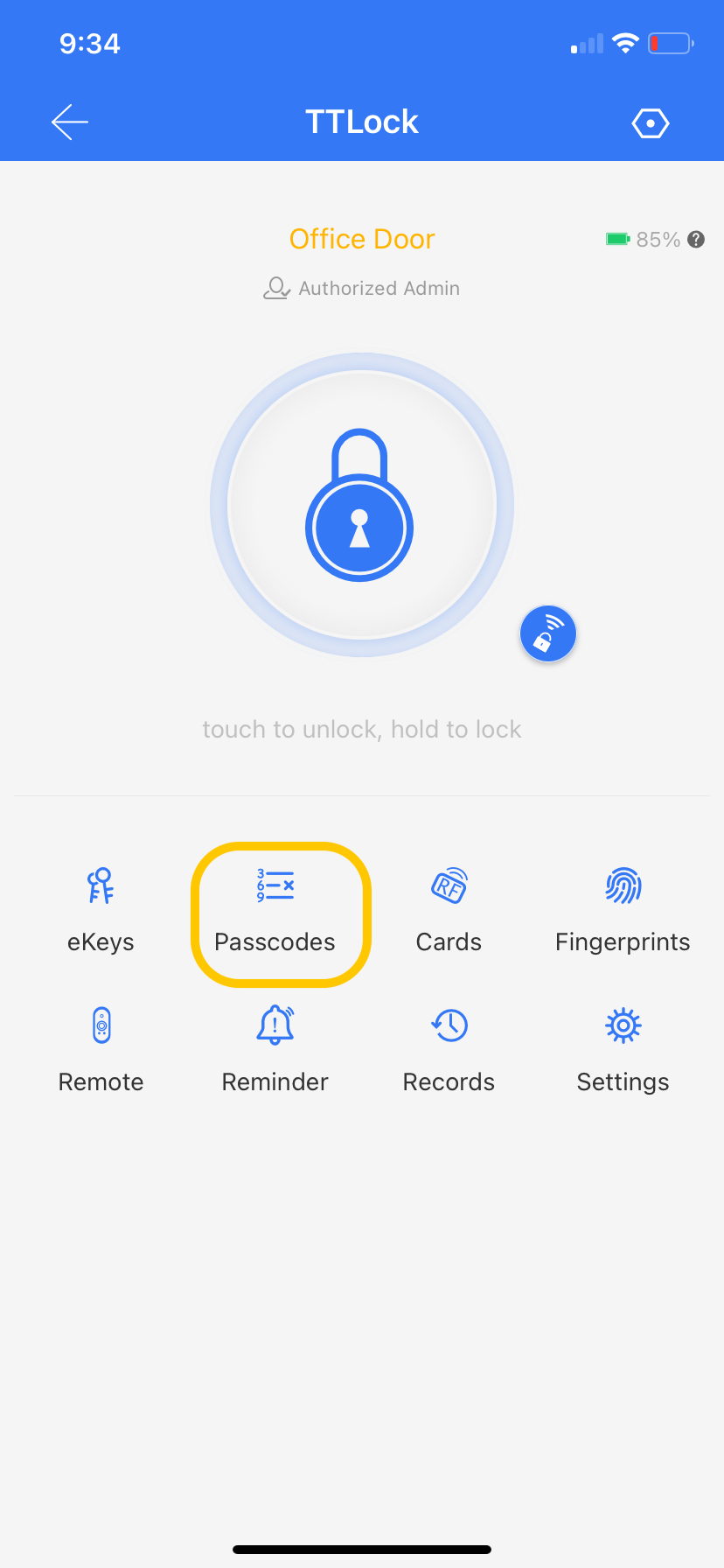
Task: View unlock Records
Action: point(449,1050)
